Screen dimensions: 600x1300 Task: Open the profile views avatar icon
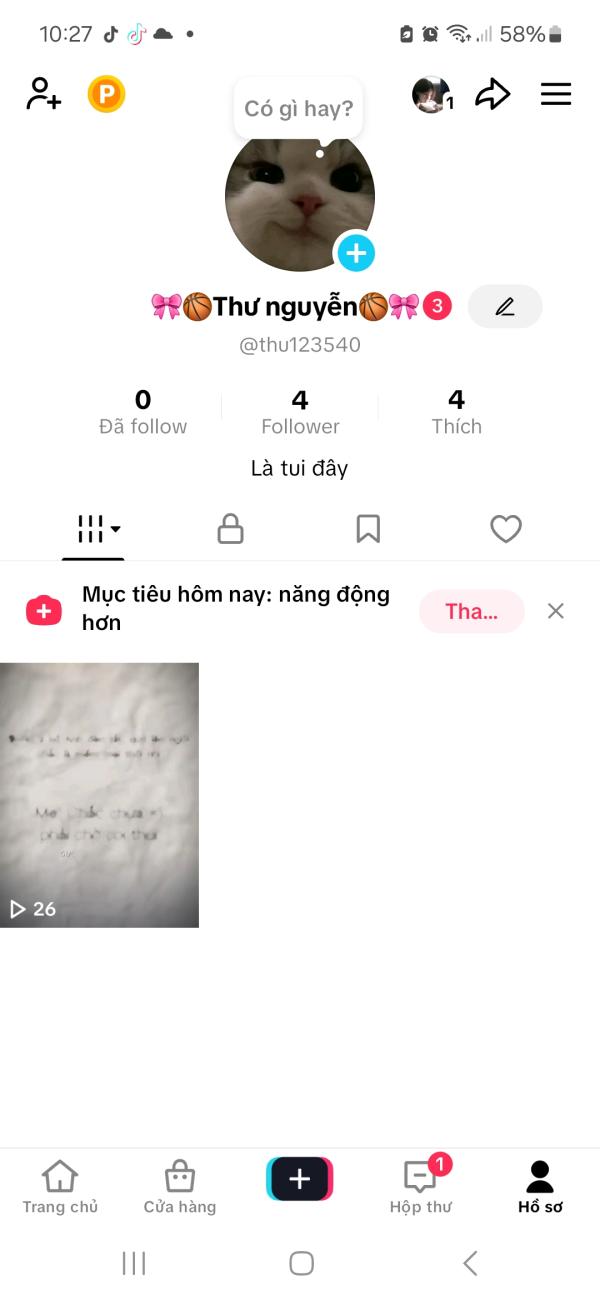coord(432,95)
